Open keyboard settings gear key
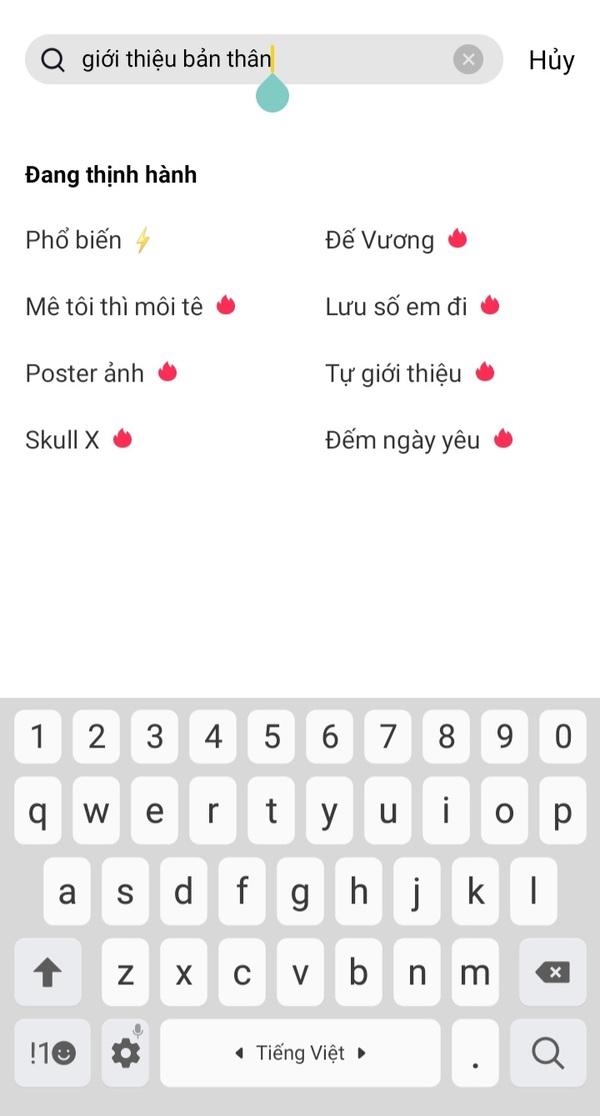Viewport: 600px width, 1116px height. (x=126, y=1052)
